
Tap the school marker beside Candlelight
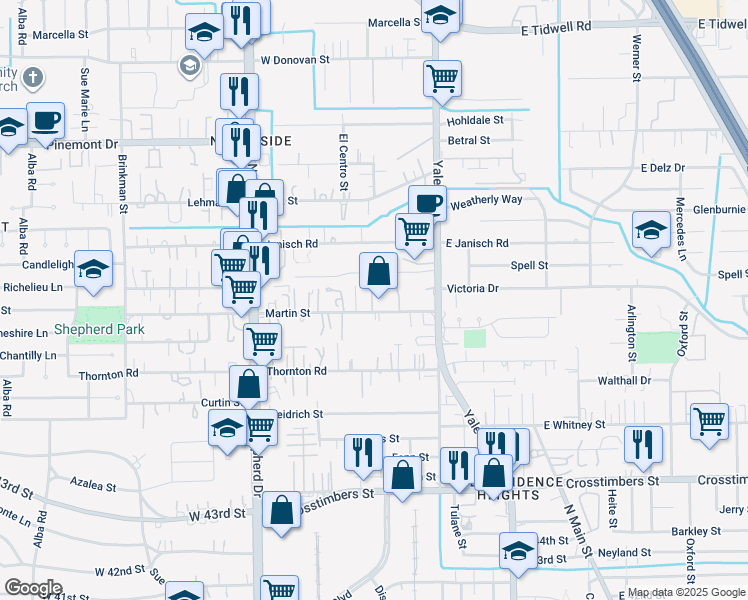point(94,269)
